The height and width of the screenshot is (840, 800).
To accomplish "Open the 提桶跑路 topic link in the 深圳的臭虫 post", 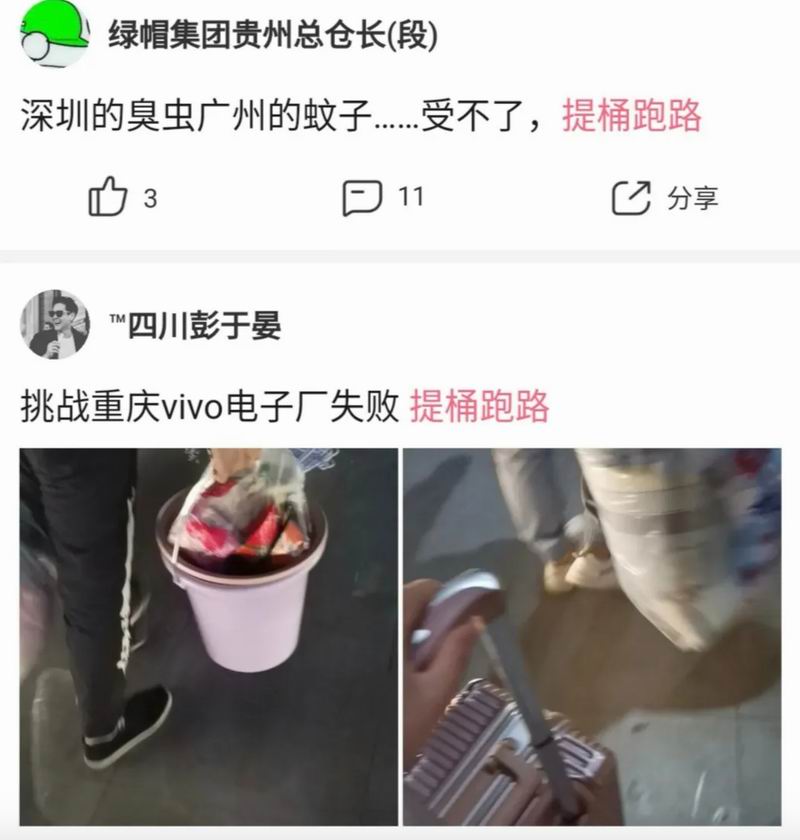I will pyautogui.click(x=631, y=116).
